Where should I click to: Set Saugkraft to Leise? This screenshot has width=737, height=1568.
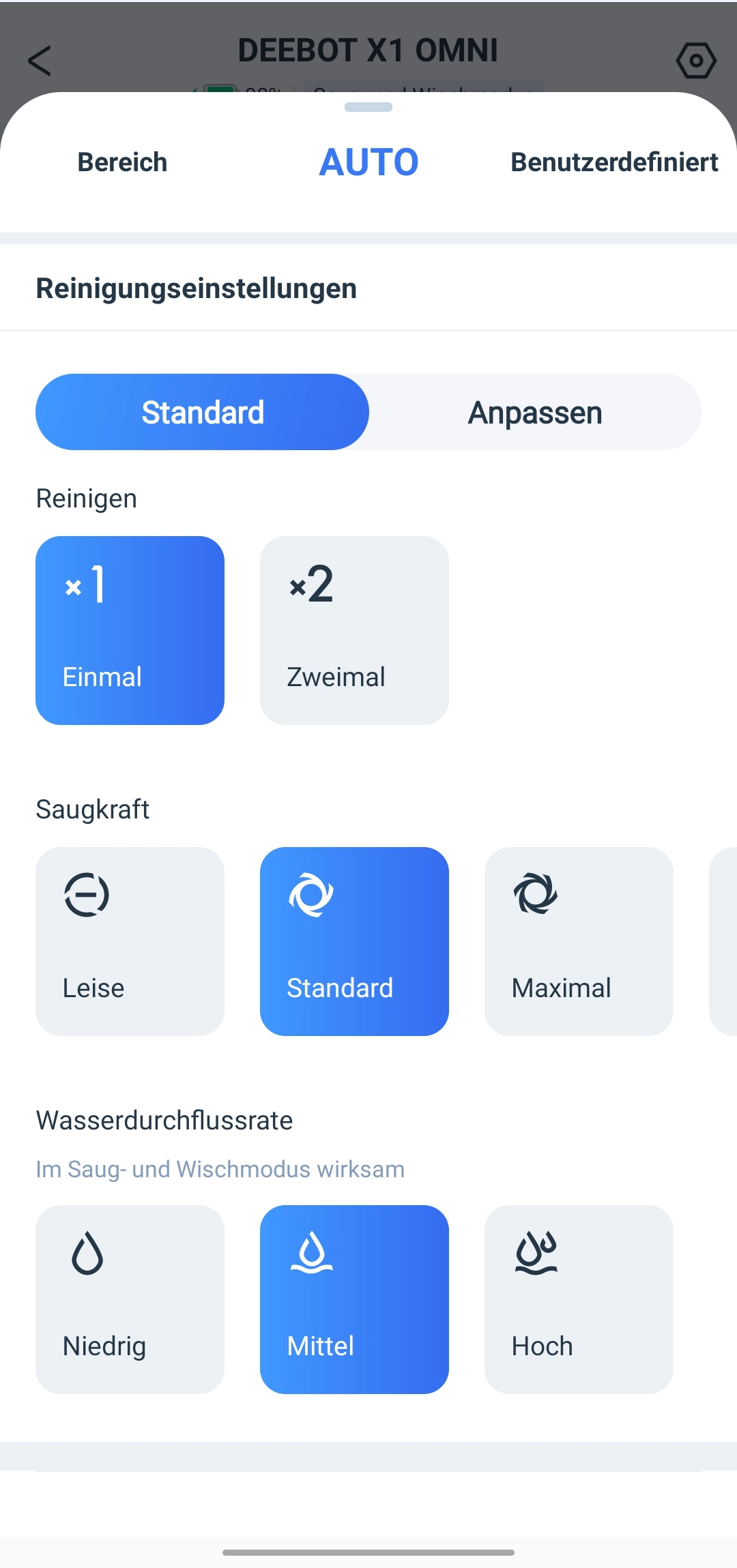[130, 941]
